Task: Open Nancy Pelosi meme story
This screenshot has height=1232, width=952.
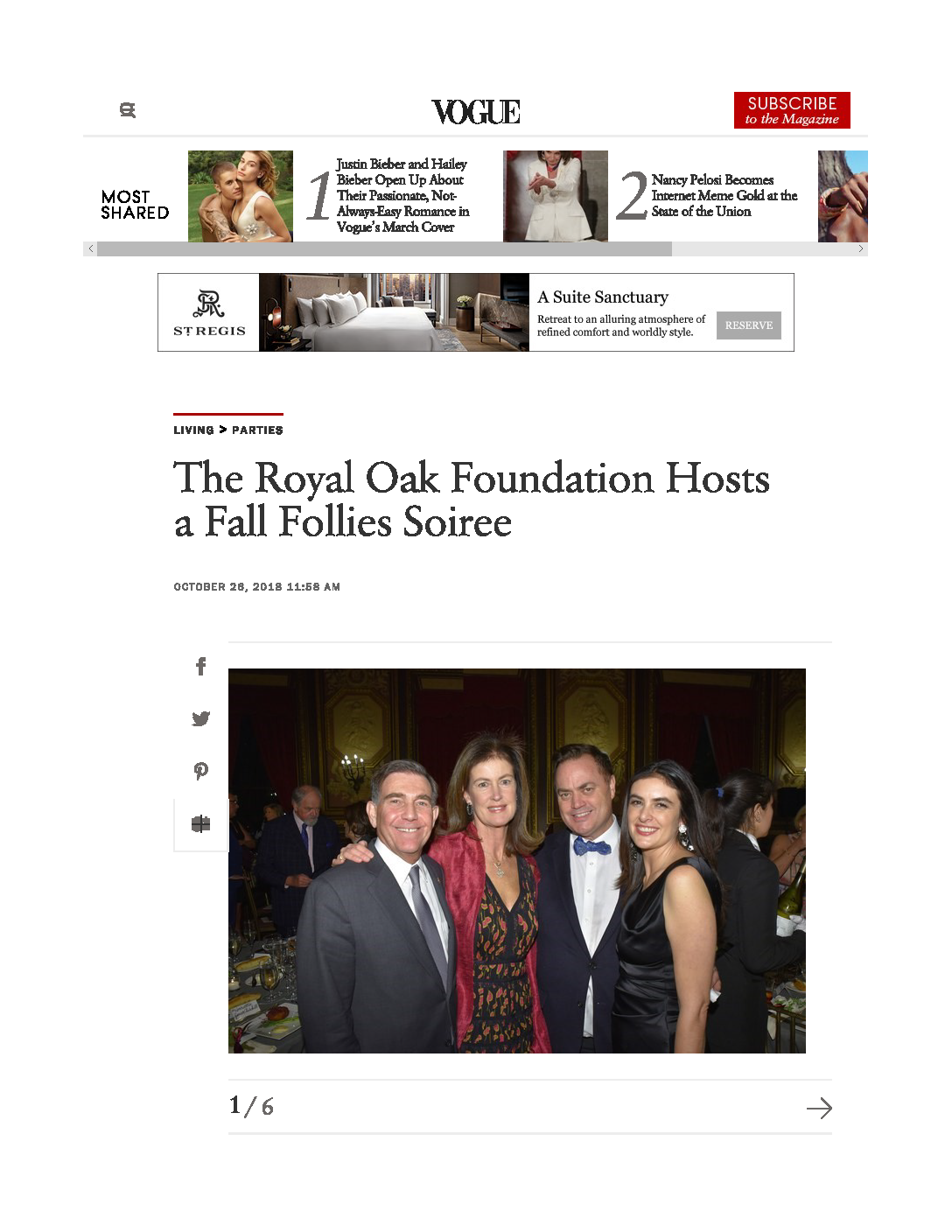Action: click(x=724, y=195)
